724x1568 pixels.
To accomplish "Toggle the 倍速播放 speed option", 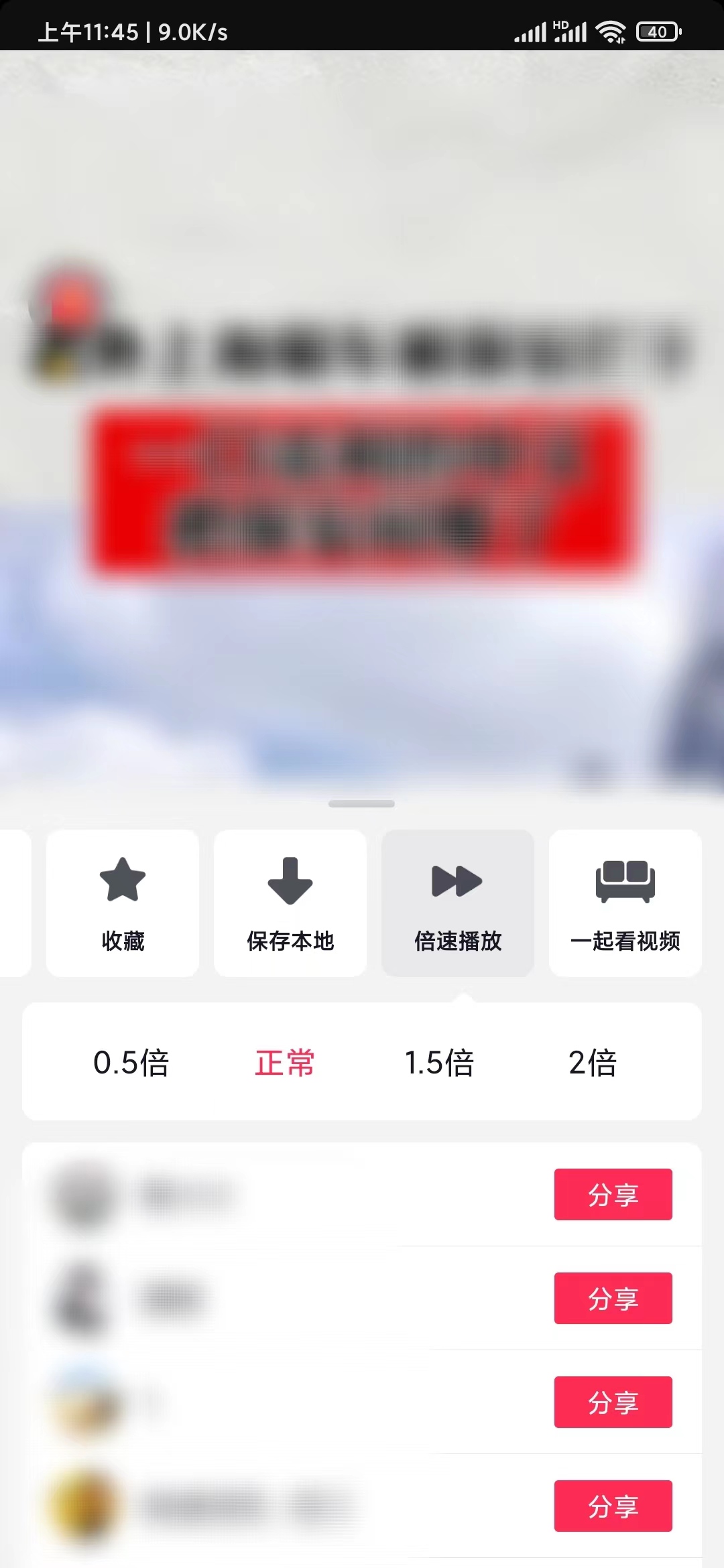I will pos(458,903).
